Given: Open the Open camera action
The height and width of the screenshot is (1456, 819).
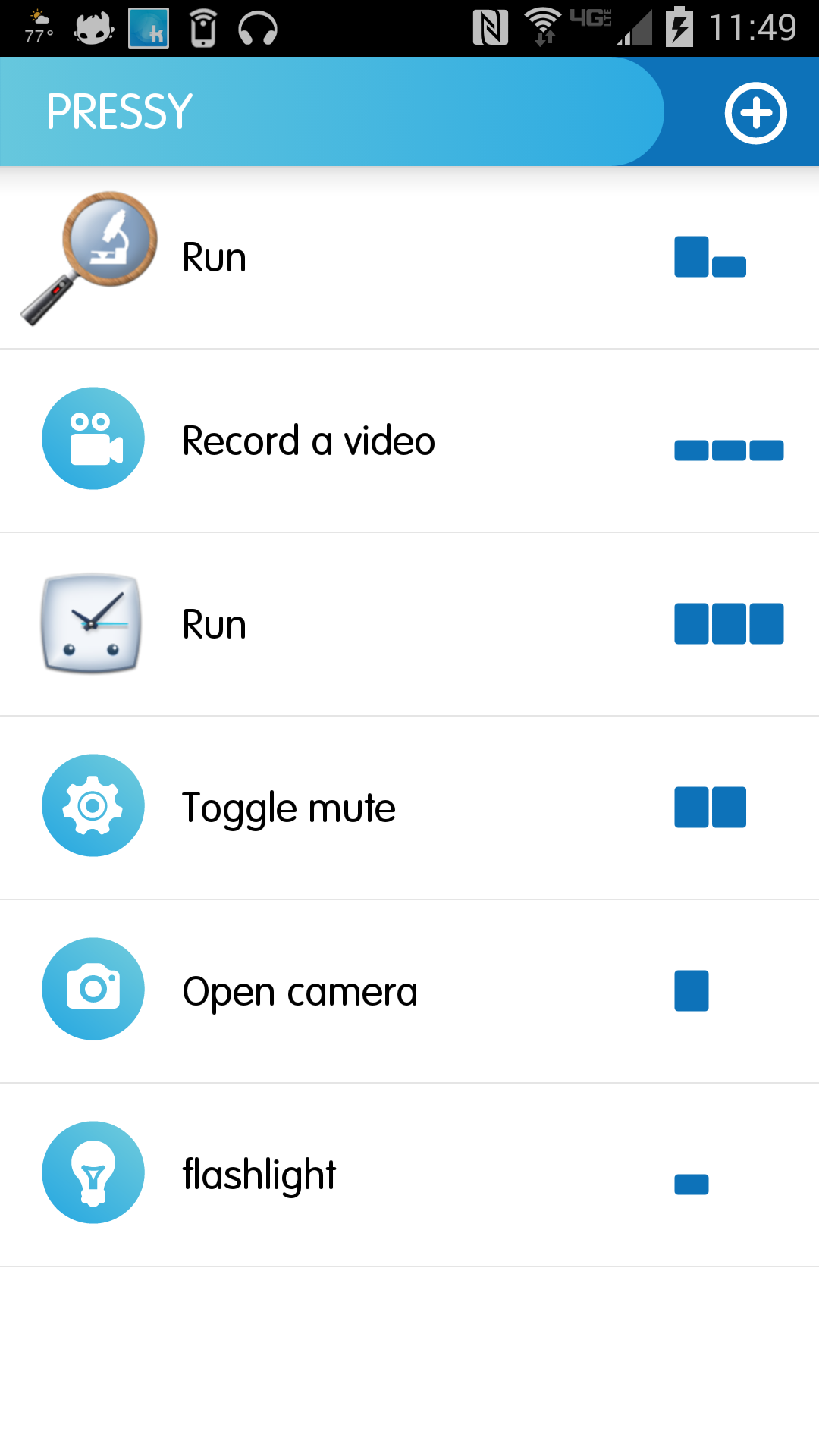Looking at the screenshot, I should pyautogui.click(x=409, y=992).
